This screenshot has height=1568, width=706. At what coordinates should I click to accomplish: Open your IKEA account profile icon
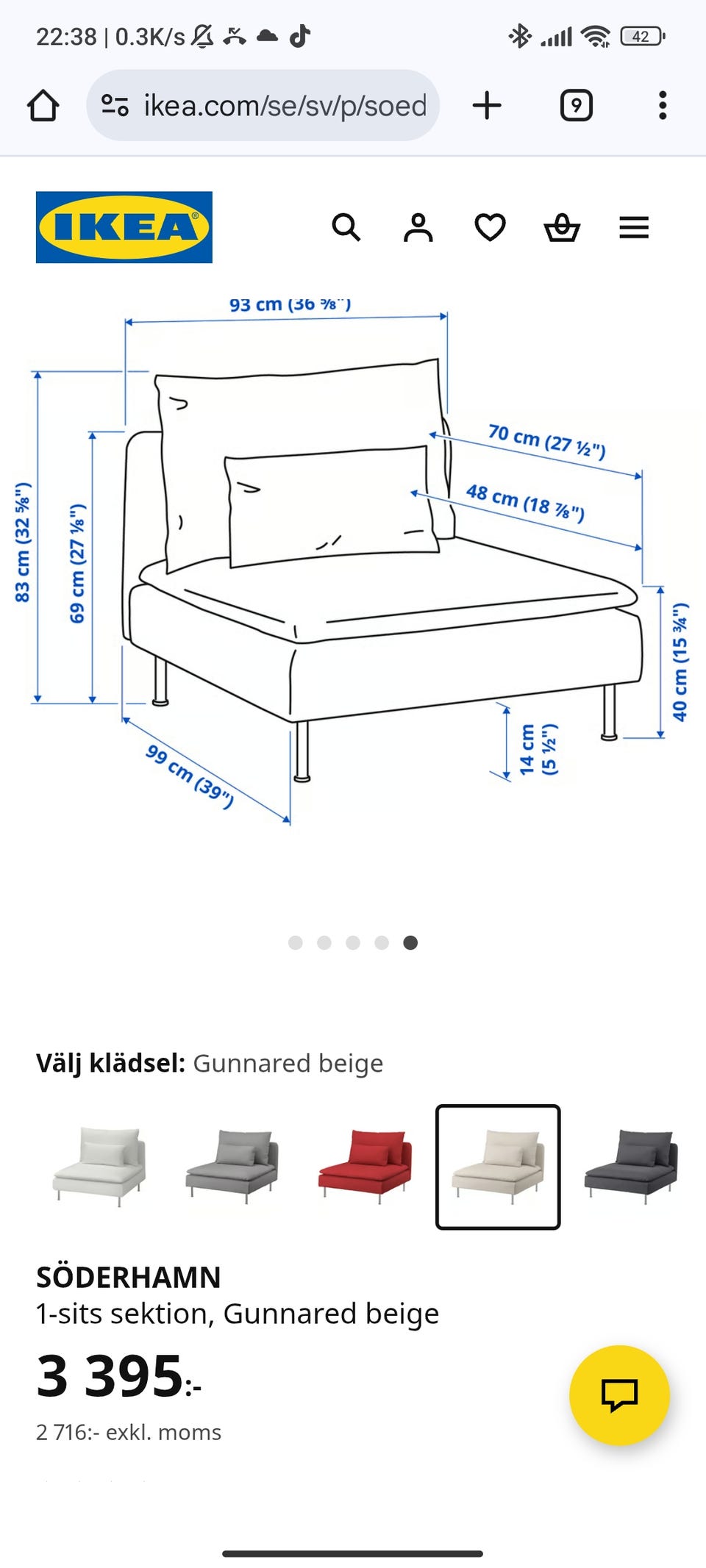point(417,228)
